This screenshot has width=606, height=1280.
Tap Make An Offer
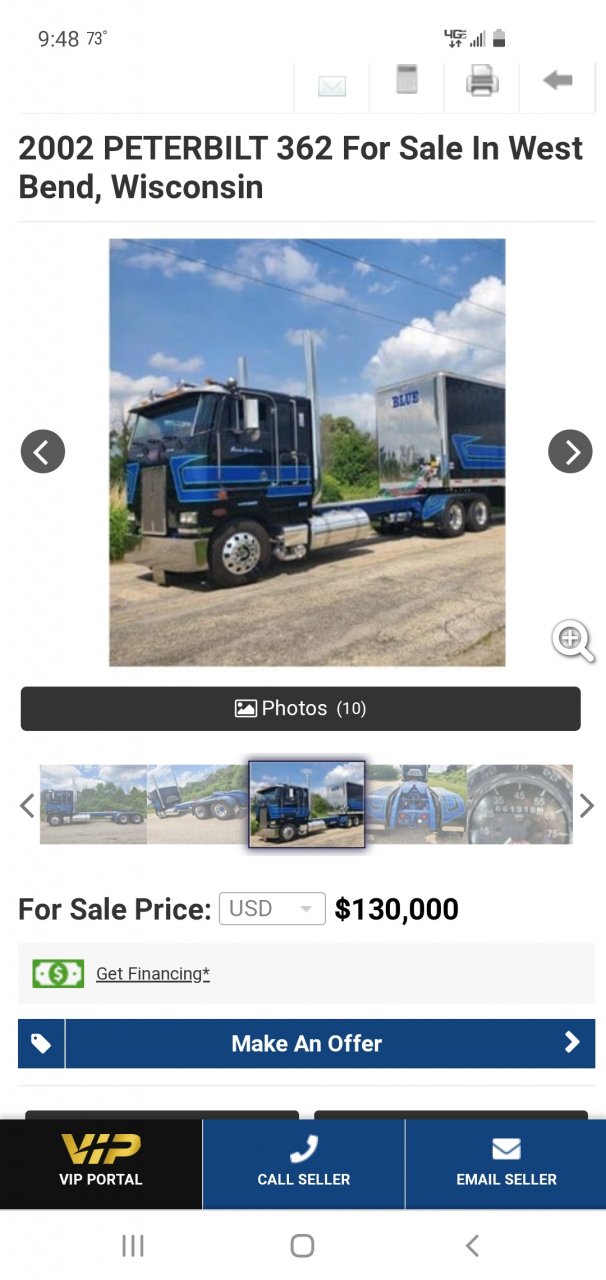pyautogui.click(x=306, y=1044)
